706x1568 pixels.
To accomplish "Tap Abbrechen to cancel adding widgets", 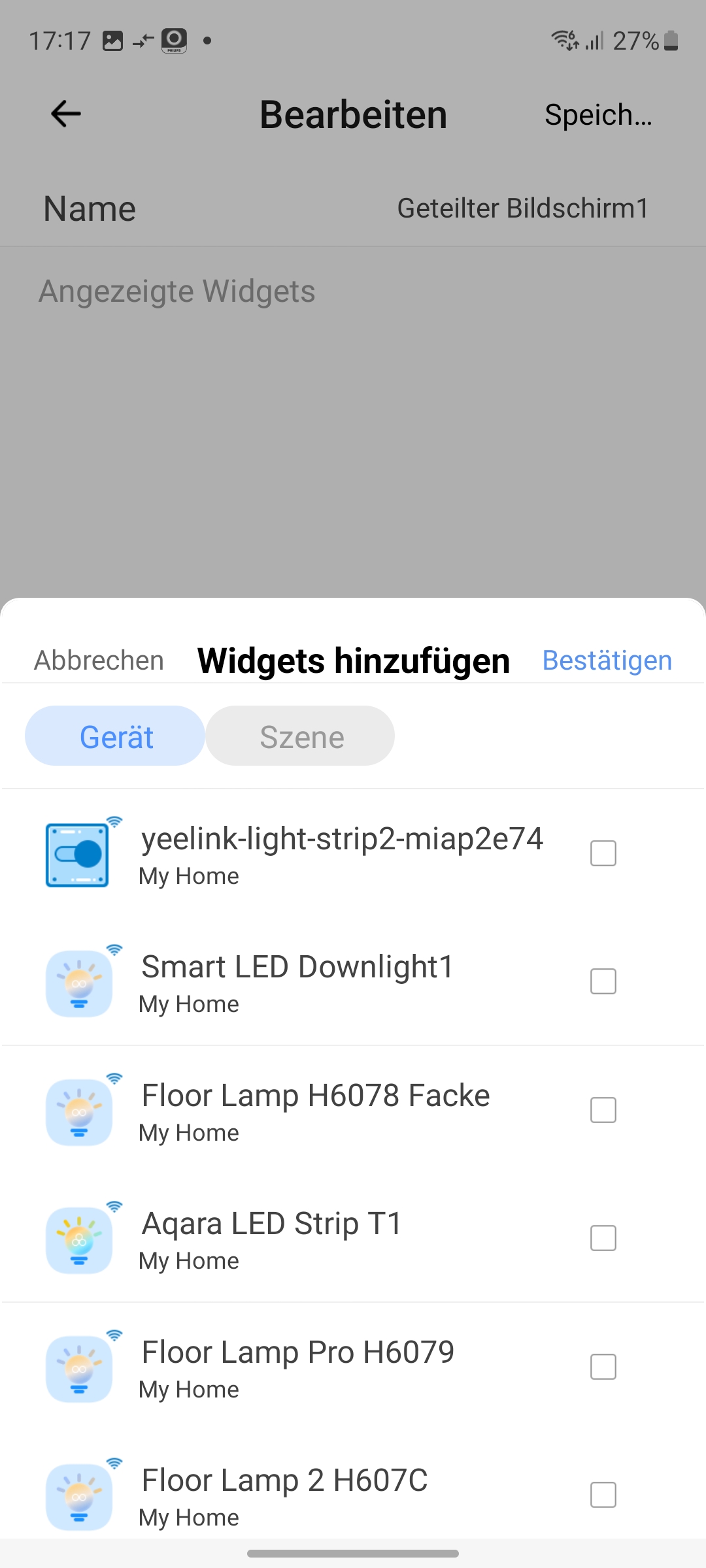I will point(99,661).
